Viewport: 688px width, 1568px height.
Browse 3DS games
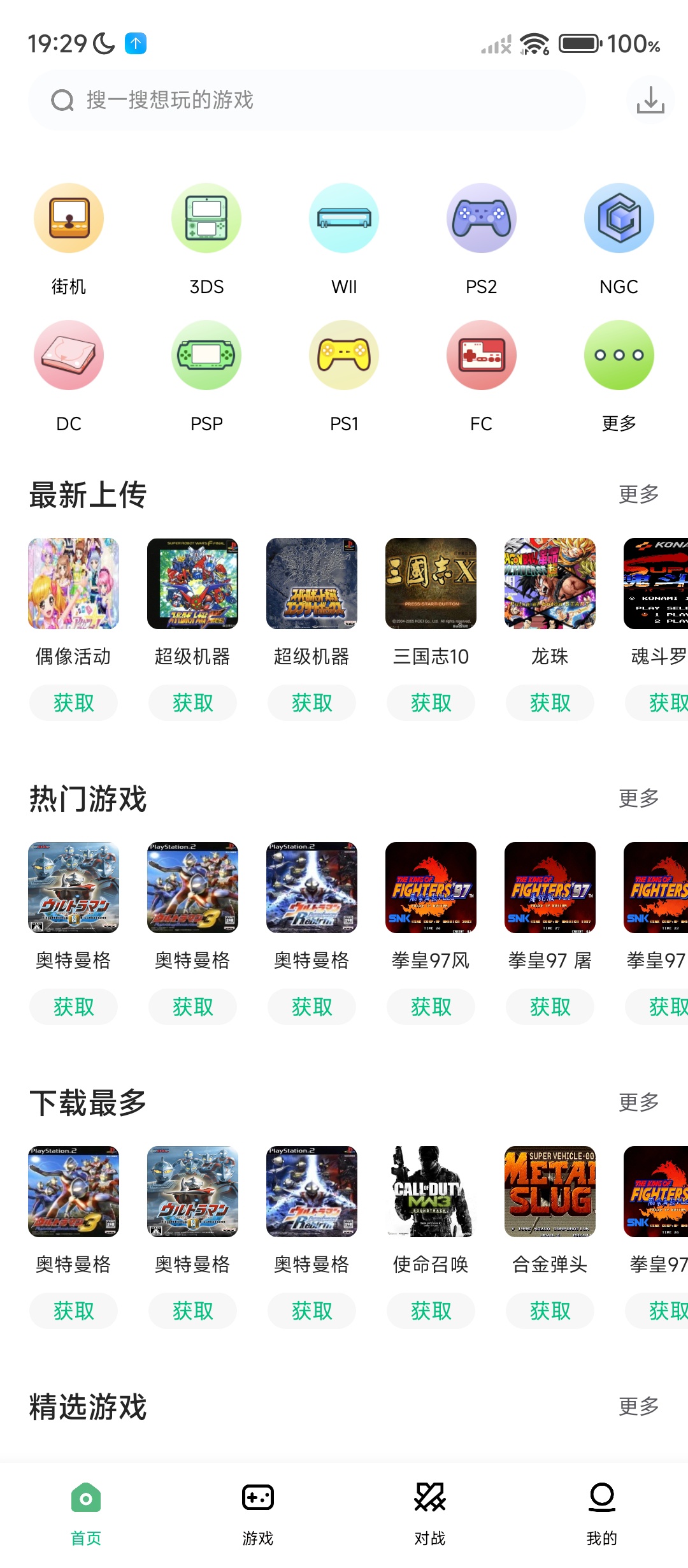tap(206, 219)
